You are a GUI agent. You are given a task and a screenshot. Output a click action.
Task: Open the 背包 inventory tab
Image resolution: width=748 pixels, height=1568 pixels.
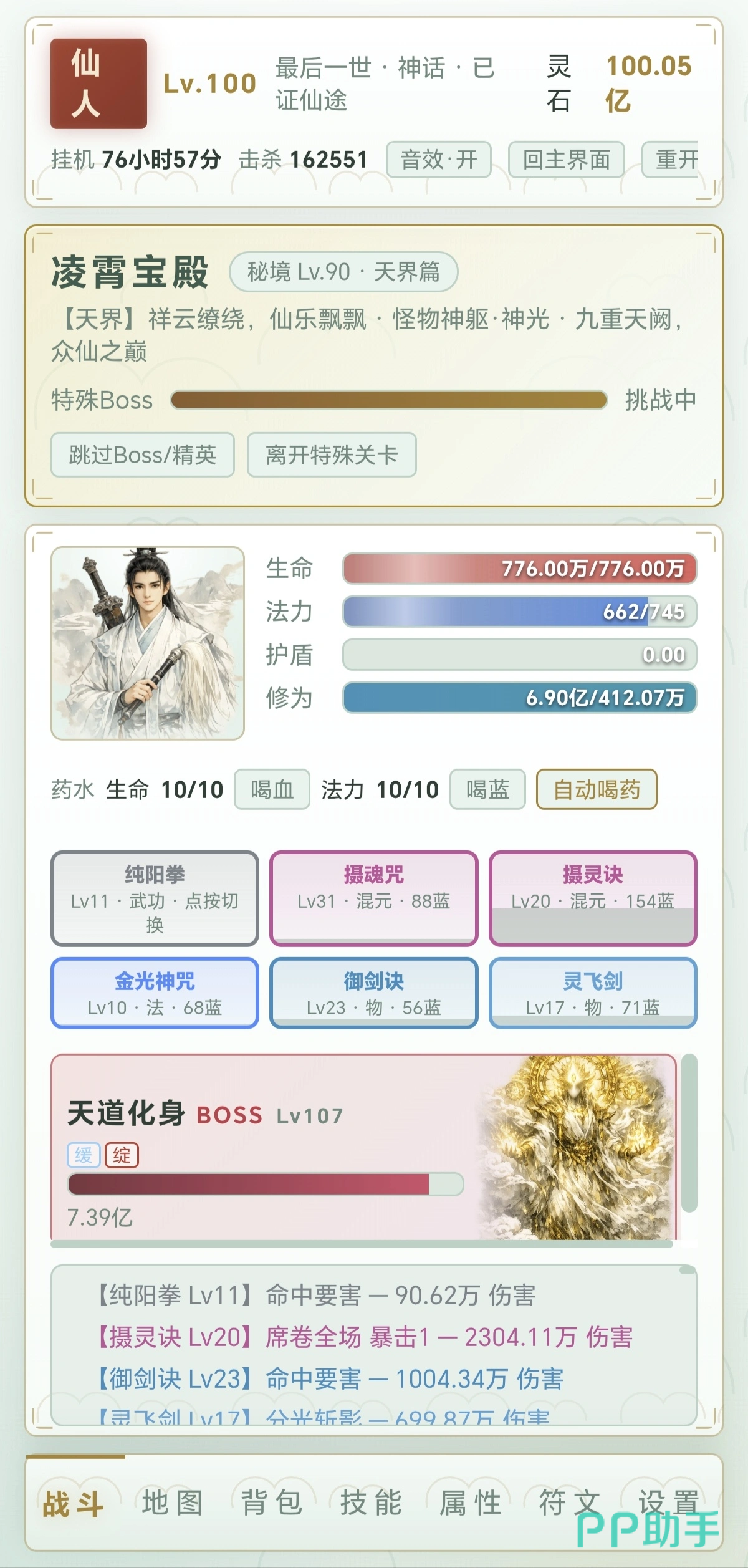click(x=272, y=1503)
